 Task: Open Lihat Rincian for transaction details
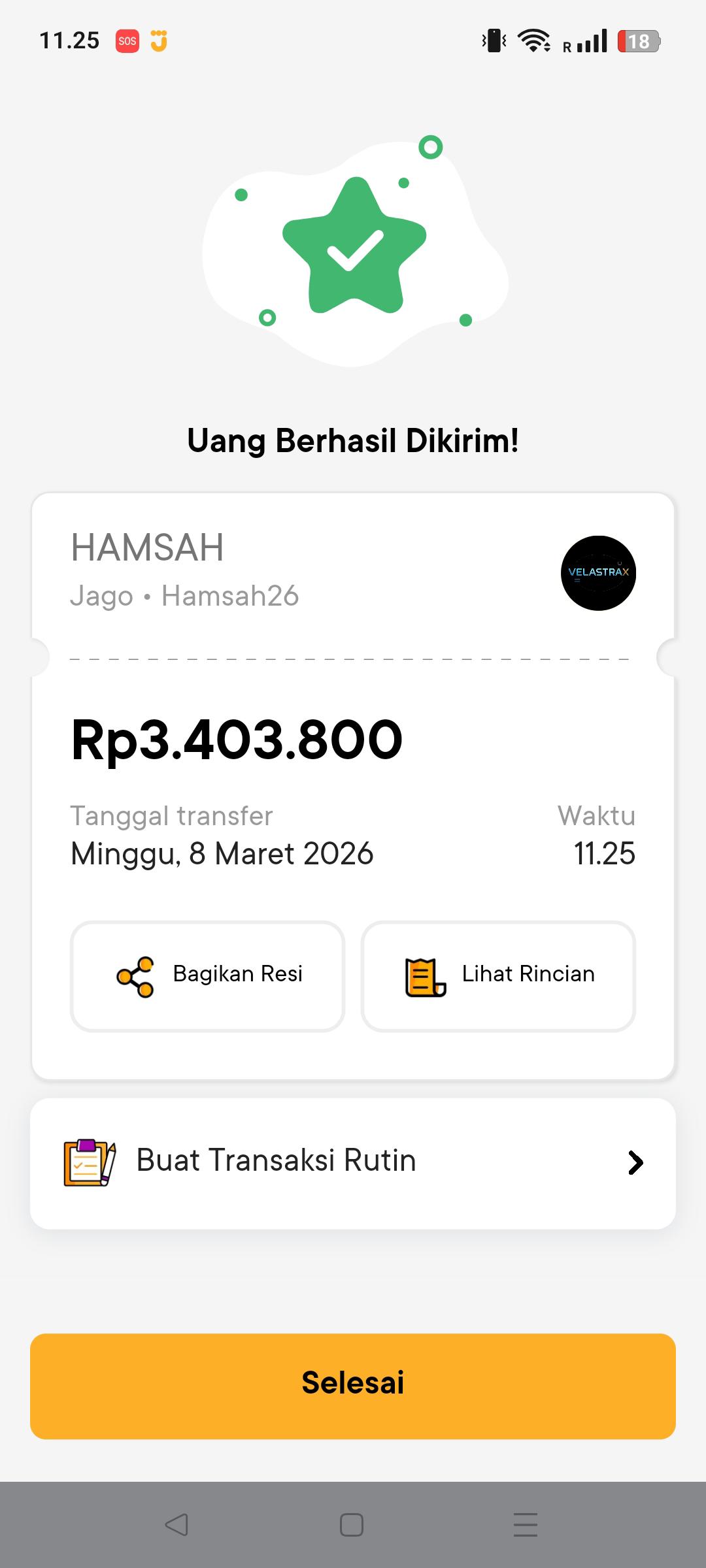pyautogui.click(x=498, y=976)
